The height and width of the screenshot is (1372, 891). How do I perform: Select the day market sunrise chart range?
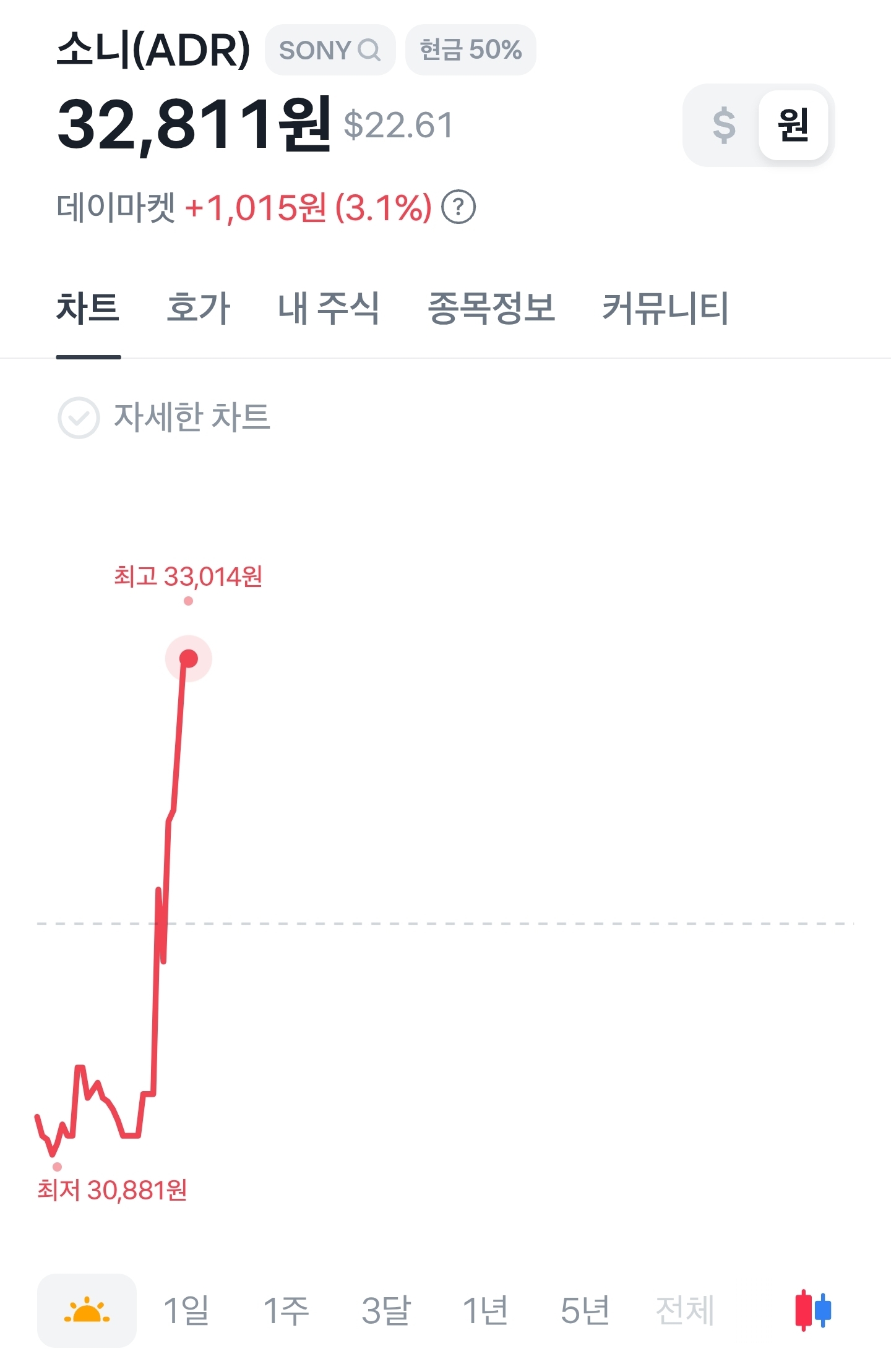coord(87,1310)
